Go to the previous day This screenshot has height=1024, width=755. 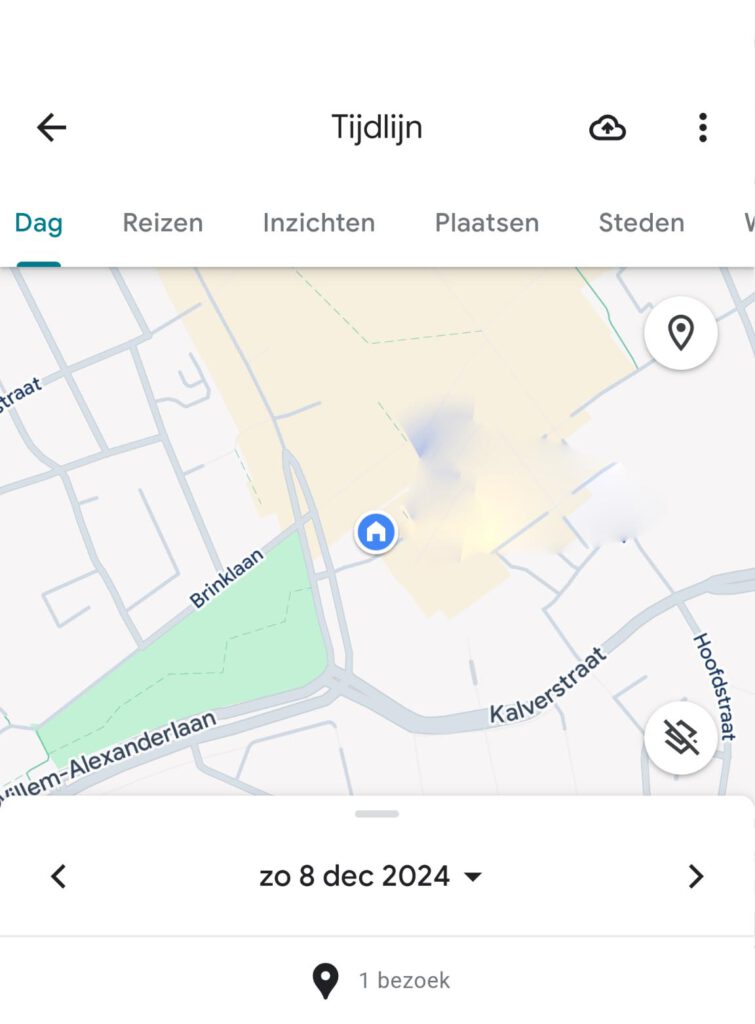click(59, 877)
